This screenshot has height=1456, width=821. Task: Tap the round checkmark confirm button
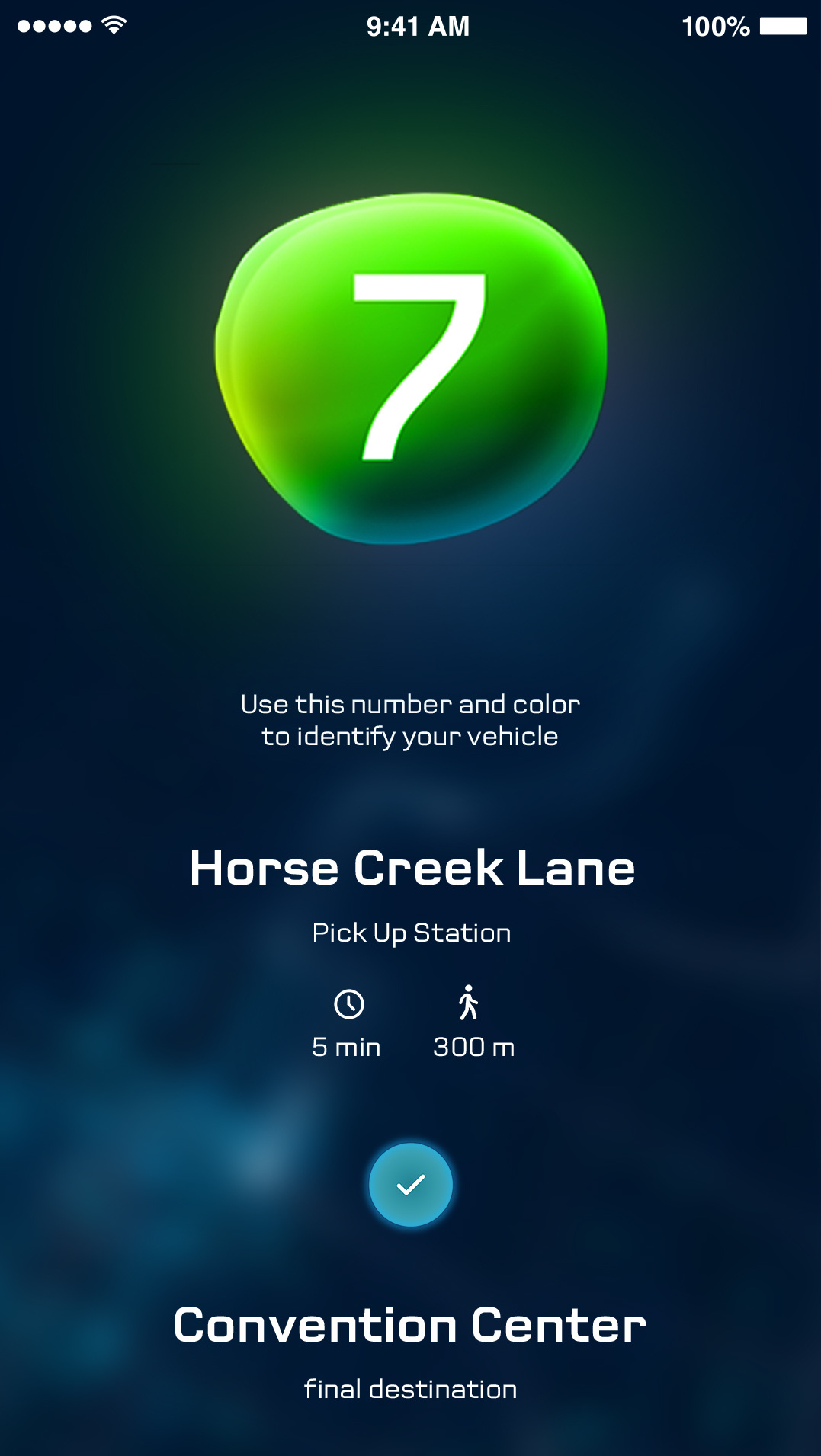(410, 1185)
